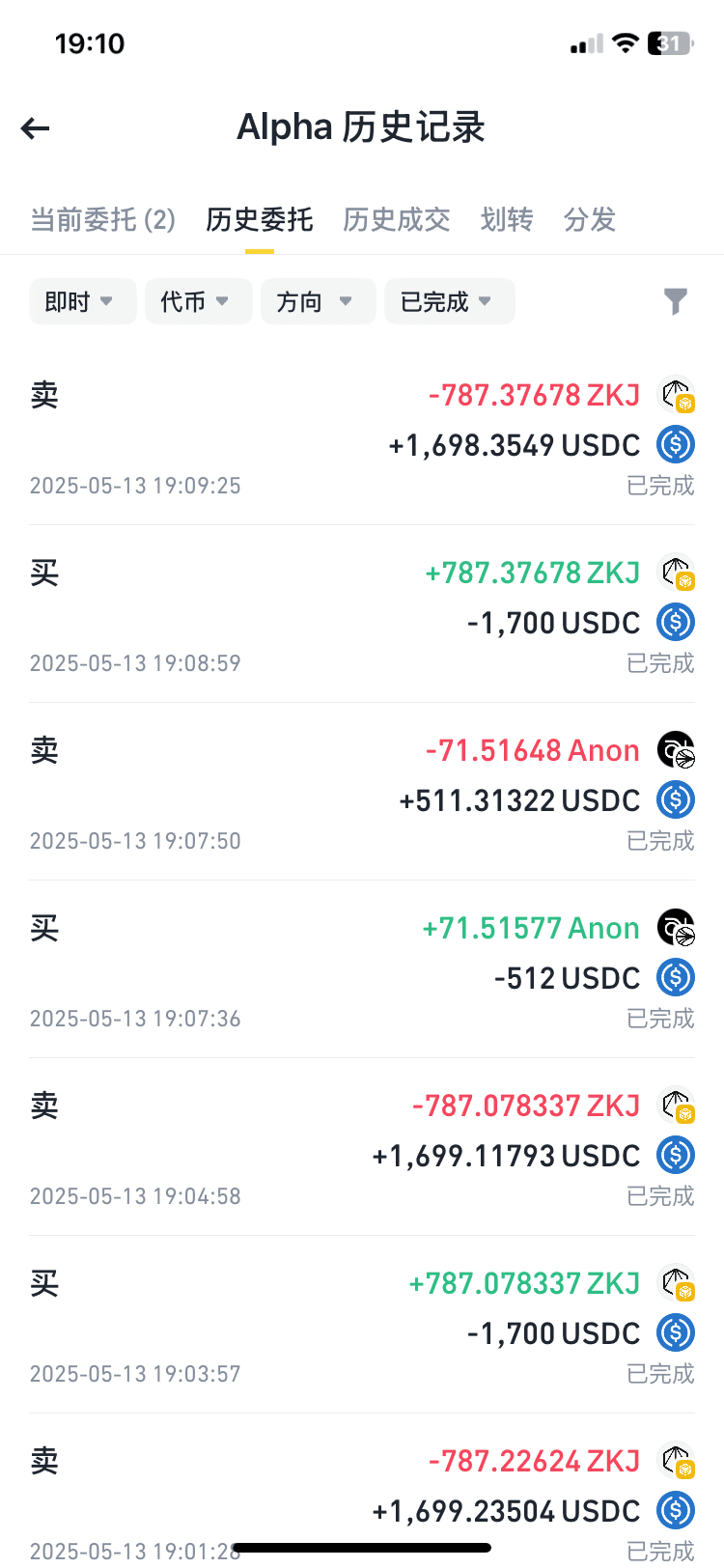The image size is (724, 1568).
Task: Switch to the 历史成交 tab
Action: click(397, 220)
